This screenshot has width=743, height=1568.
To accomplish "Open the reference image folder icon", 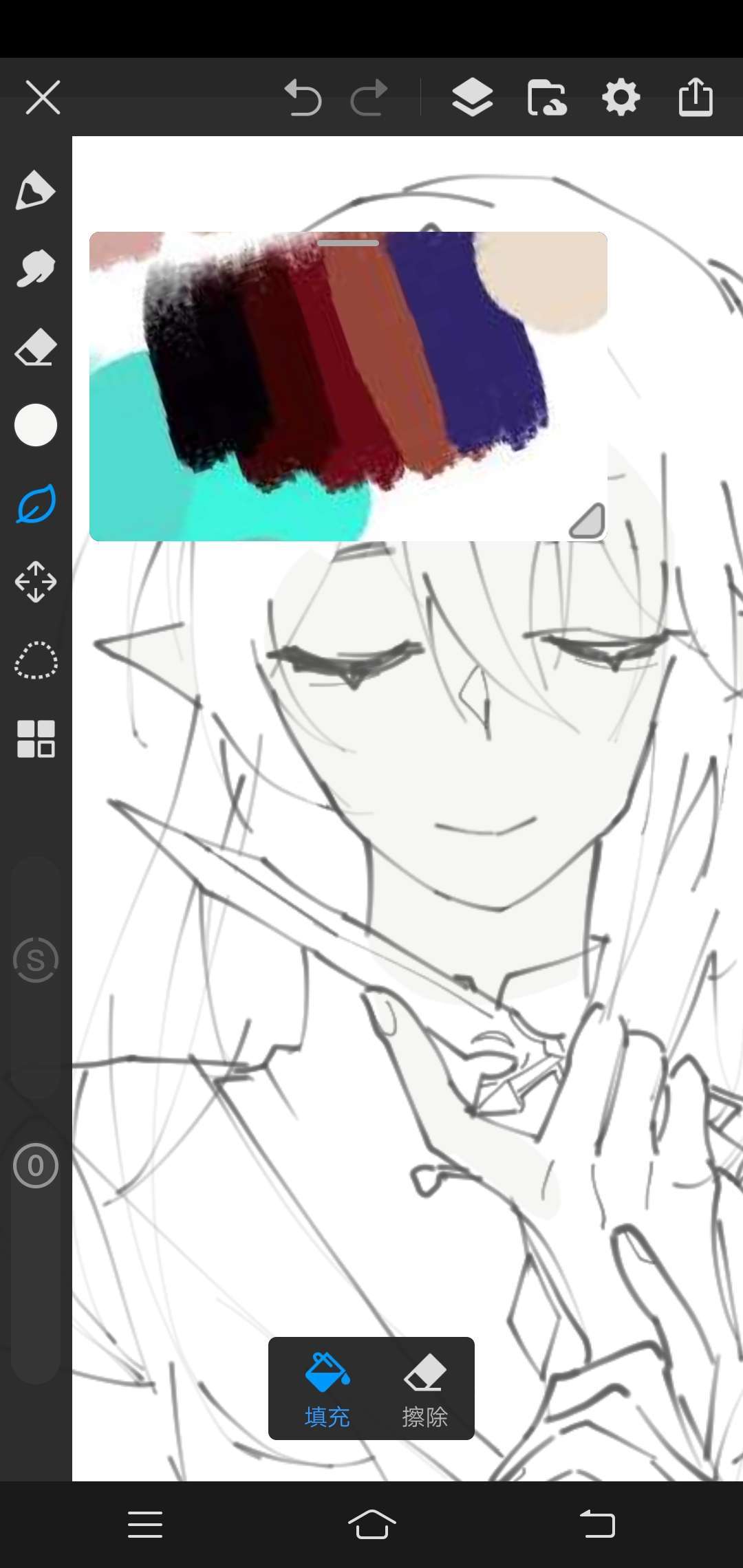I will pos(547,97).
